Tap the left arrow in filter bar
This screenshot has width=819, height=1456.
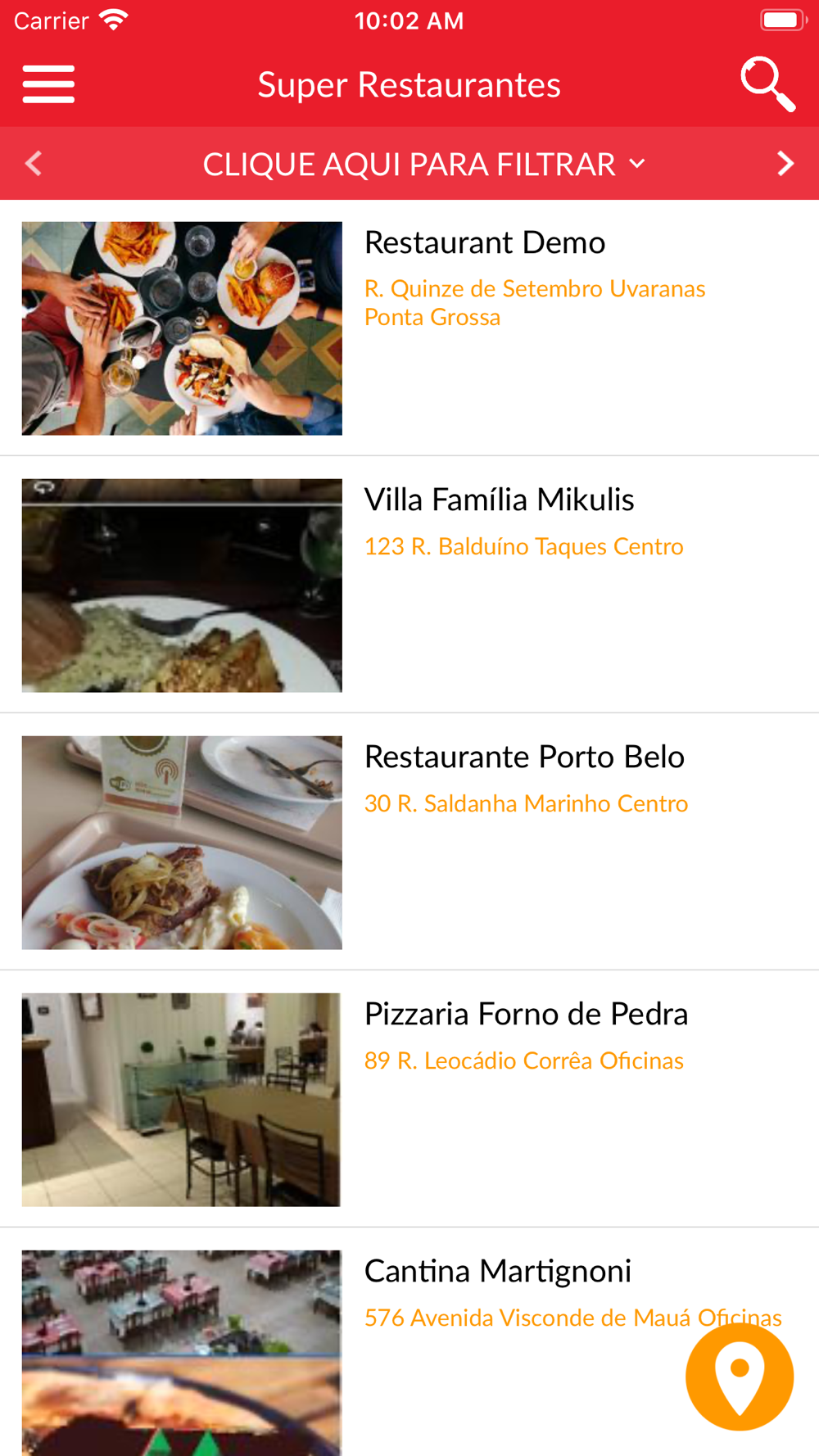coord(34,164)
